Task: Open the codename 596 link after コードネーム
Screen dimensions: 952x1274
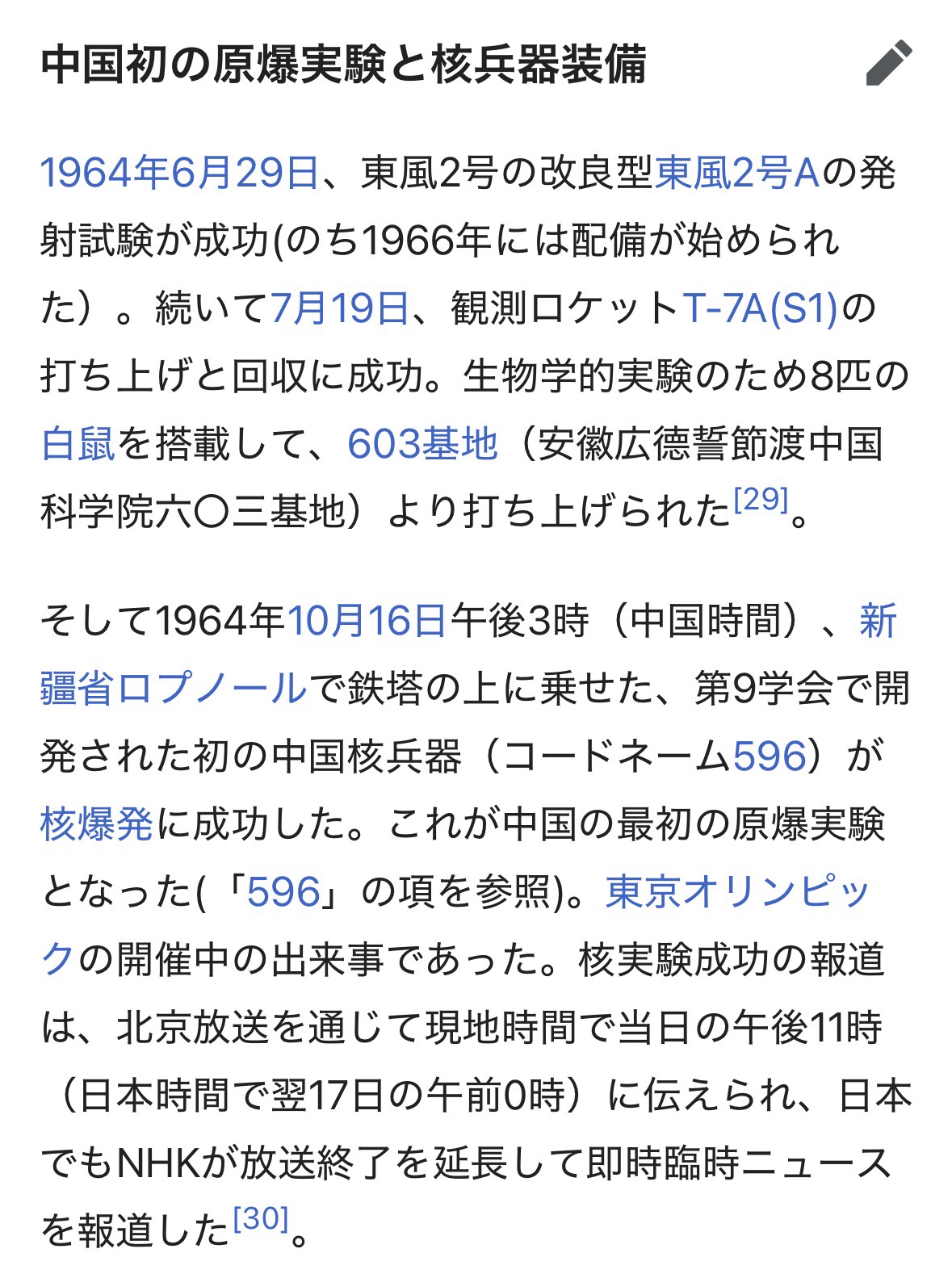Action: [x=769, y=756]
